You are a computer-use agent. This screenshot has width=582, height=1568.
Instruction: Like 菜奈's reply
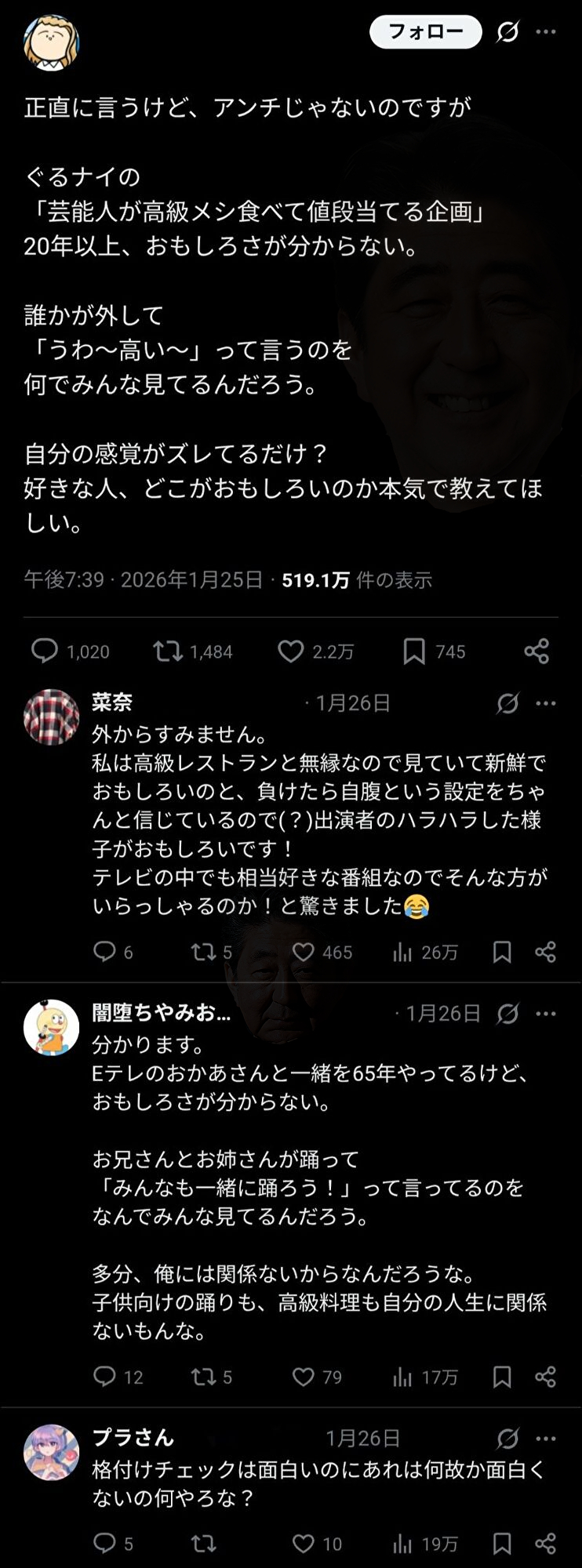pos(303,952)
